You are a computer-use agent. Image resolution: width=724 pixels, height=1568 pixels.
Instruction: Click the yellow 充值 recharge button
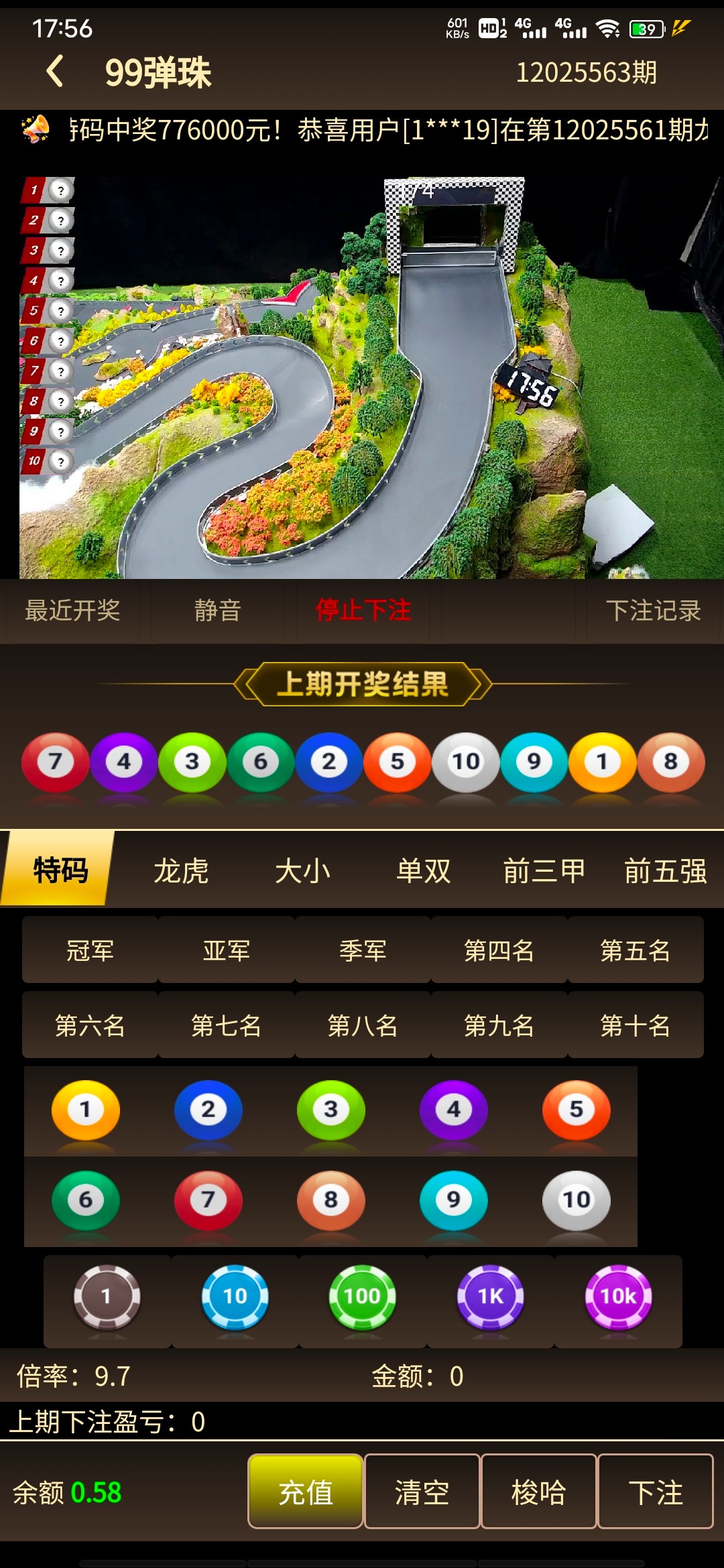click(x=305, y=1492)
